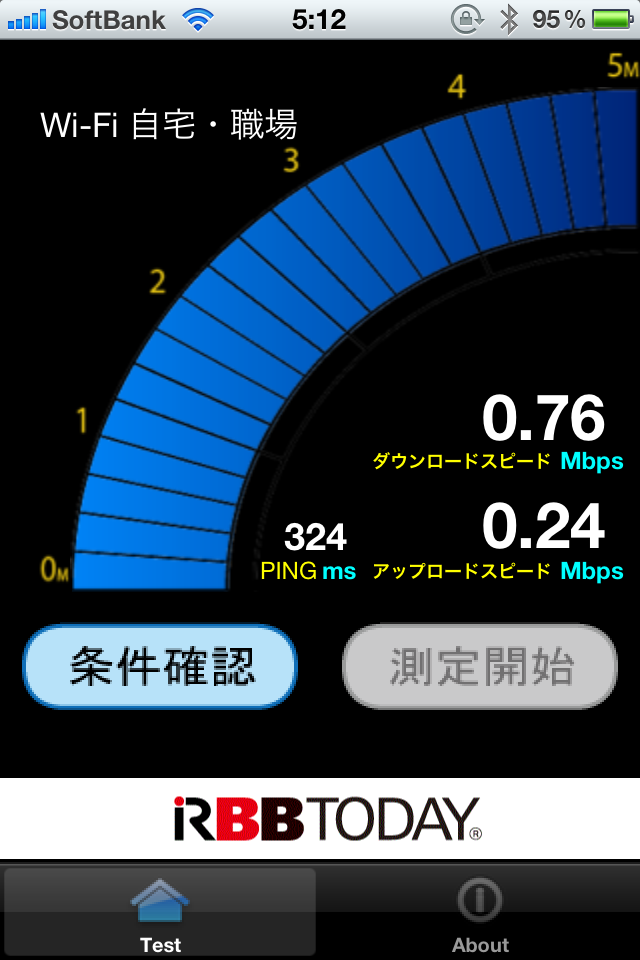Tap the 条件確認 button
The image size is (640, 960).
[x=160, y=666]
